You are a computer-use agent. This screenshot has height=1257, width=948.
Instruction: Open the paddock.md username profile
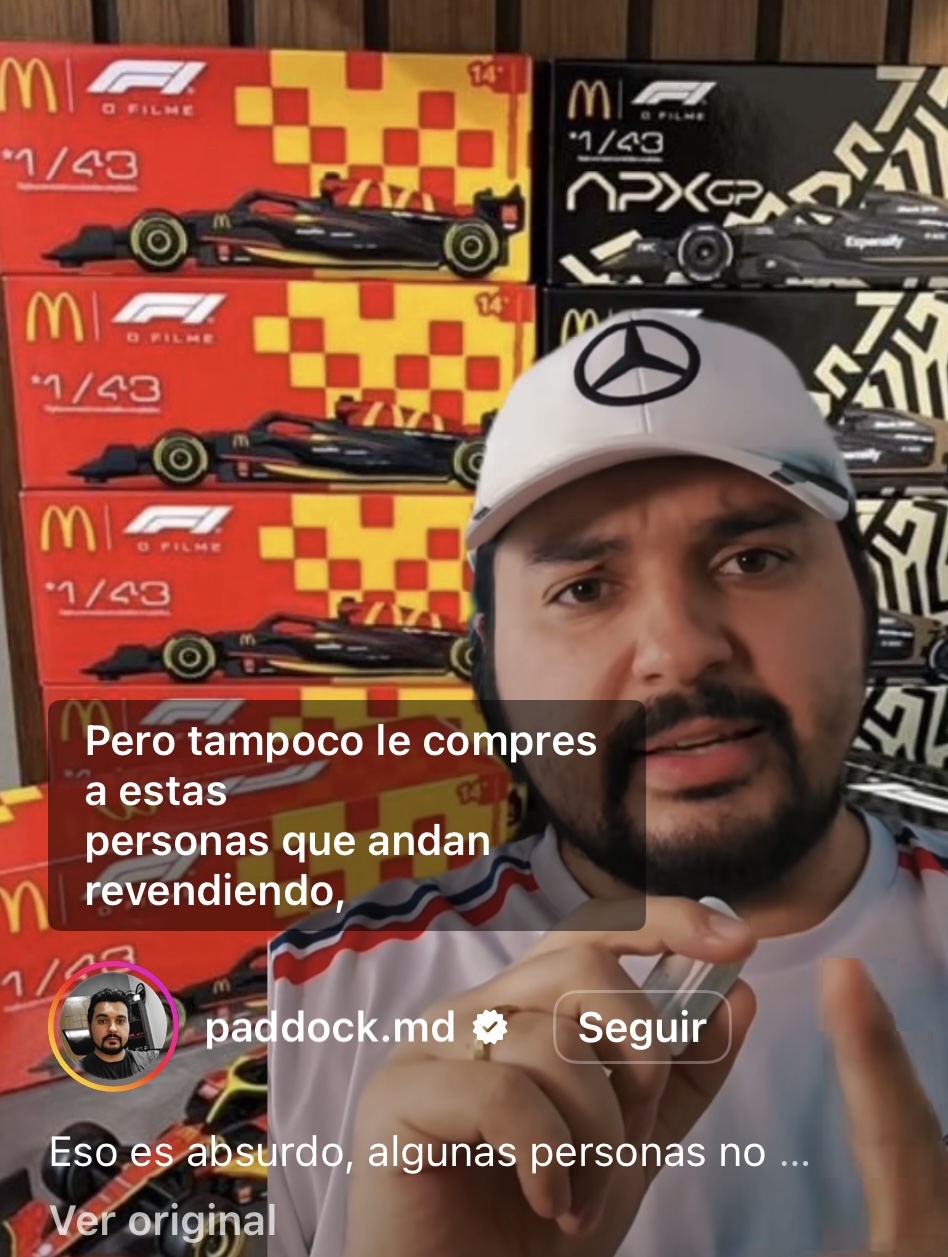click(330, 1027)
